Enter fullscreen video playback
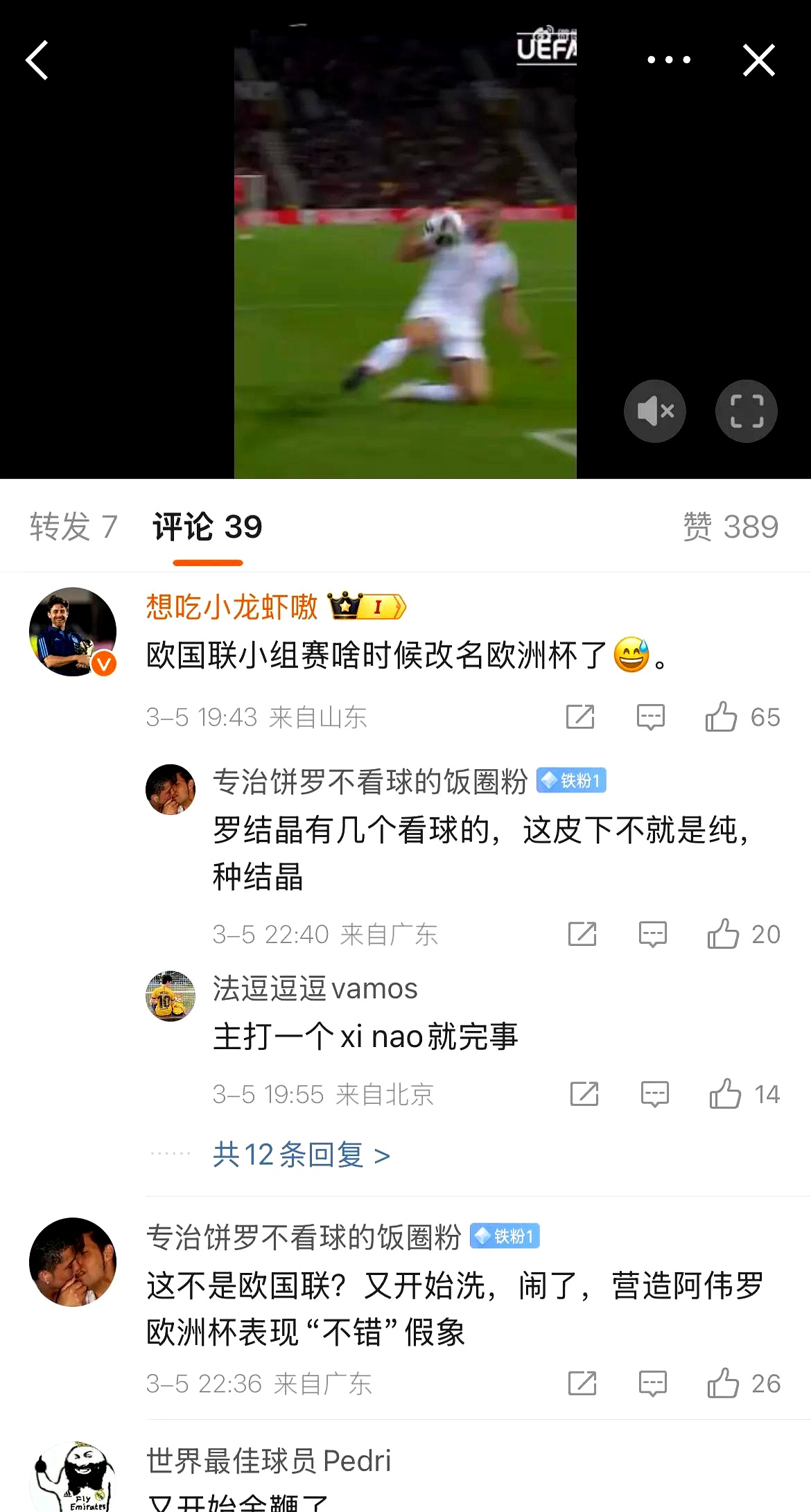This screenshot has width=811, height=1512. pos(746,410)
